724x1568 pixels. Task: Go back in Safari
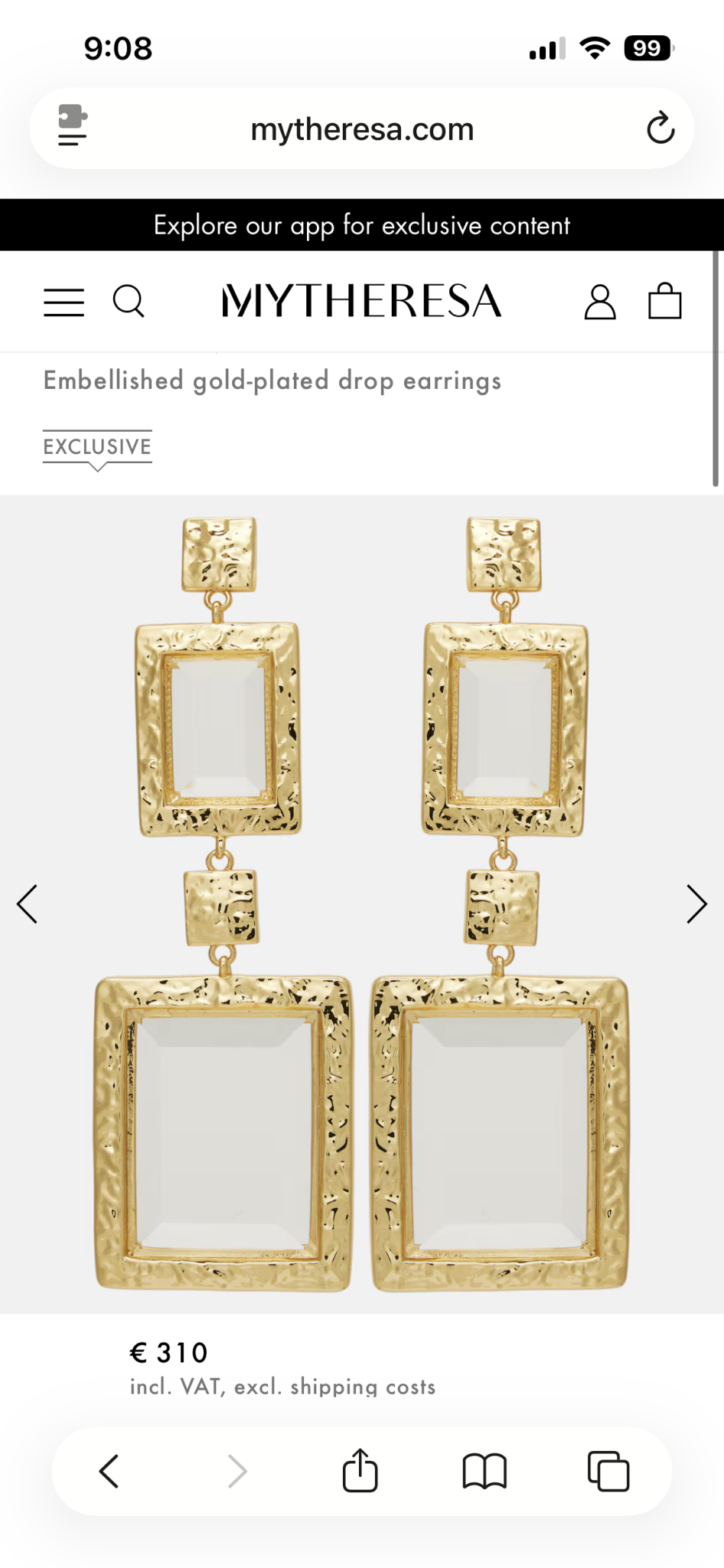(x=110, y=1471)
